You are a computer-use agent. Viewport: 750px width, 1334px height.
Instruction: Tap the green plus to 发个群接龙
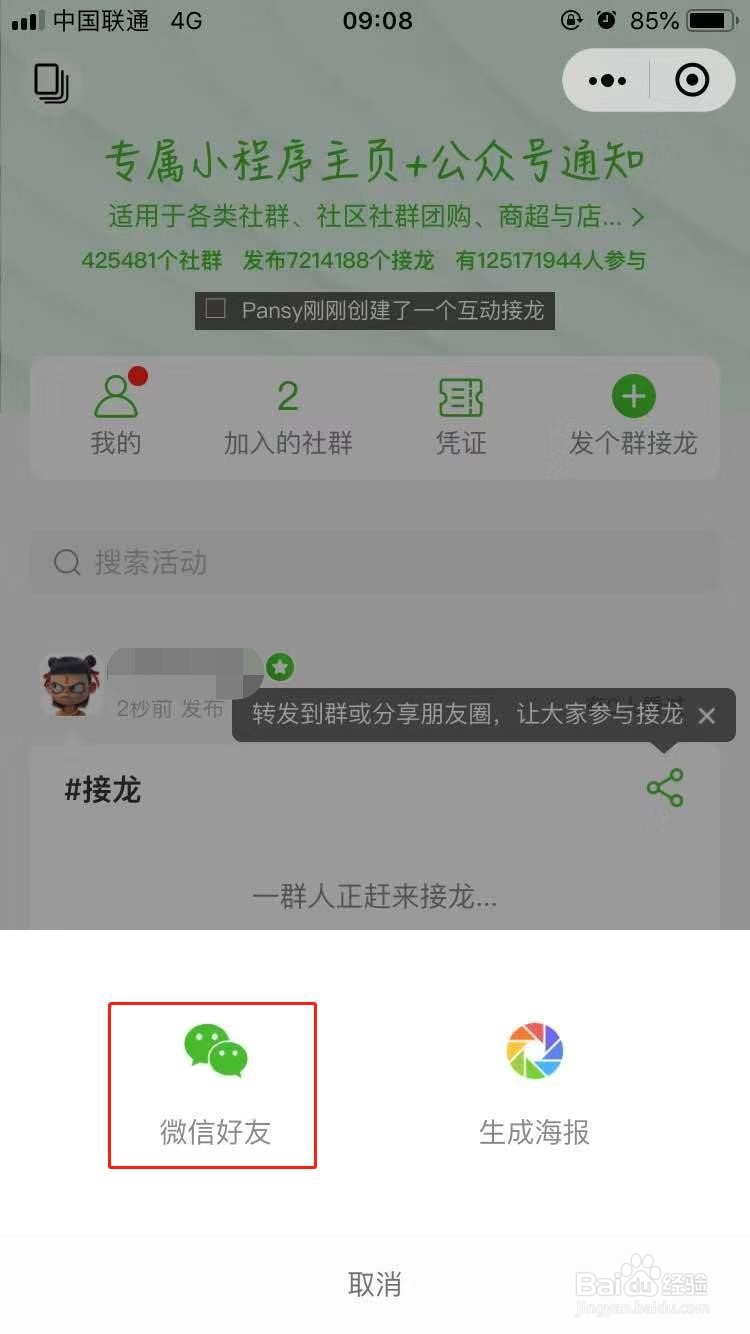point(633,397)
